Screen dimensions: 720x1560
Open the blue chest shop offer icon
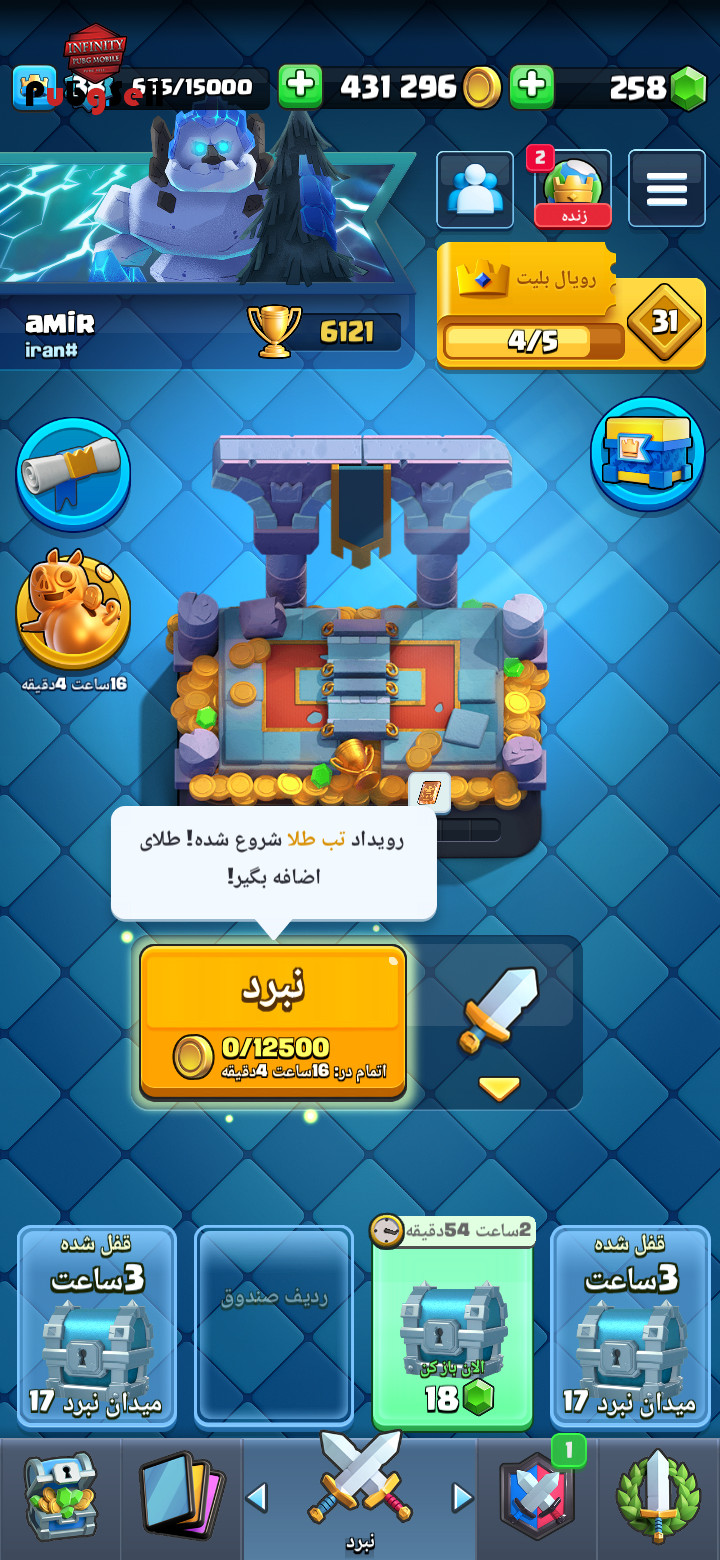[x=648, y=453]
